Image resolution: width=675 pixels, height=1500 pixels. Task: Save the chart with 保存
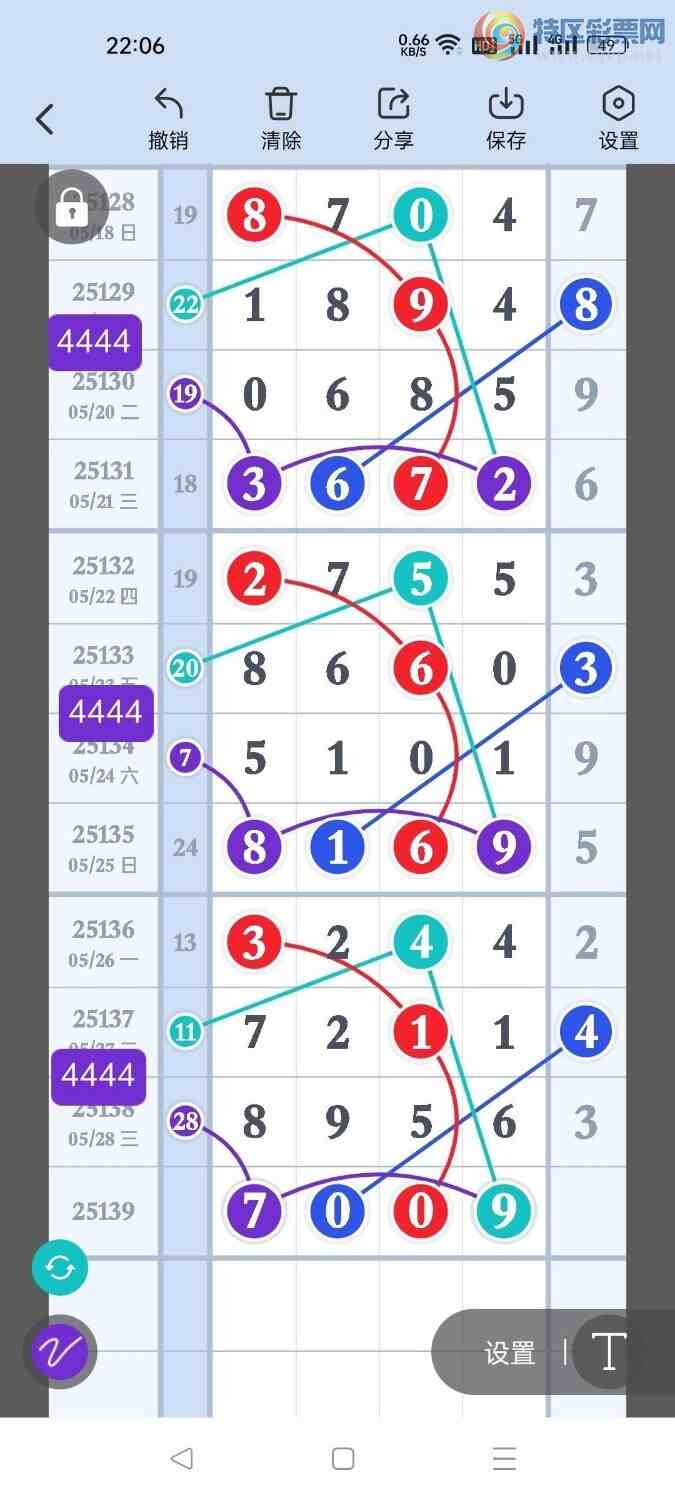tap(506, 120)
